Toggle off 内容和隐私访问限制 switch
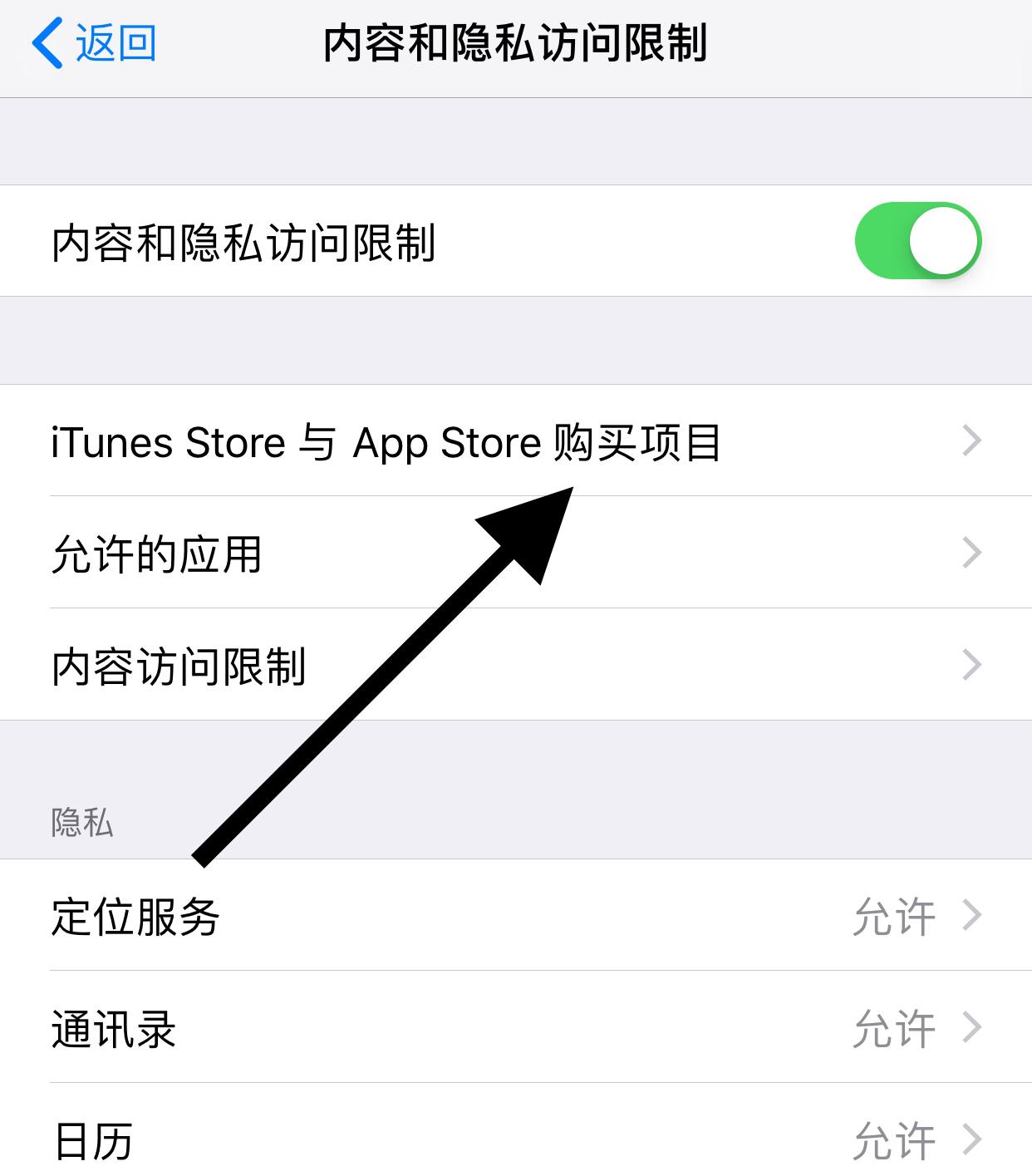Viewport: 1032px width, 1176px height. tap(917, 241)
